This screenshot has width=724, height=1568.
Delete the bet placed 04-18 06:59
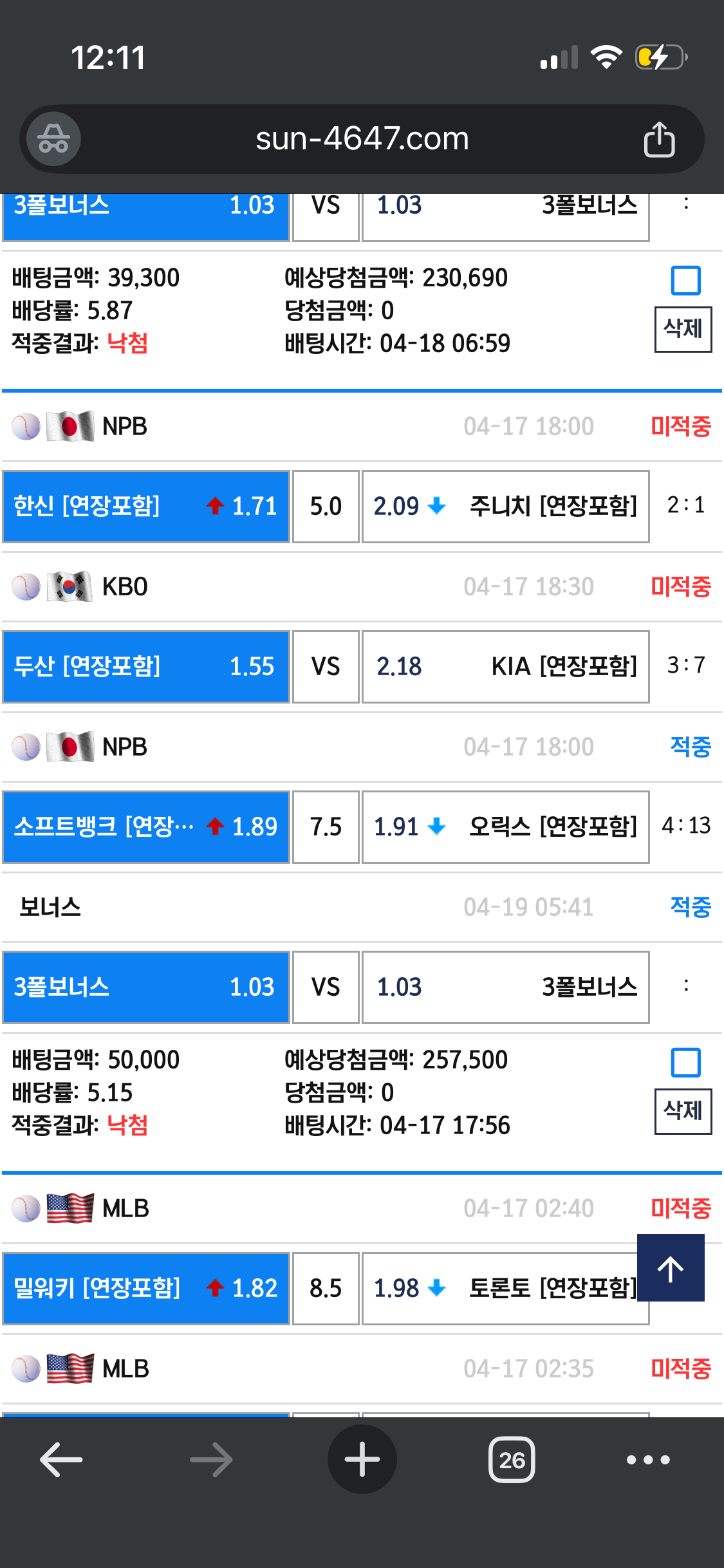pyautogui.click(x=683, y=329)
